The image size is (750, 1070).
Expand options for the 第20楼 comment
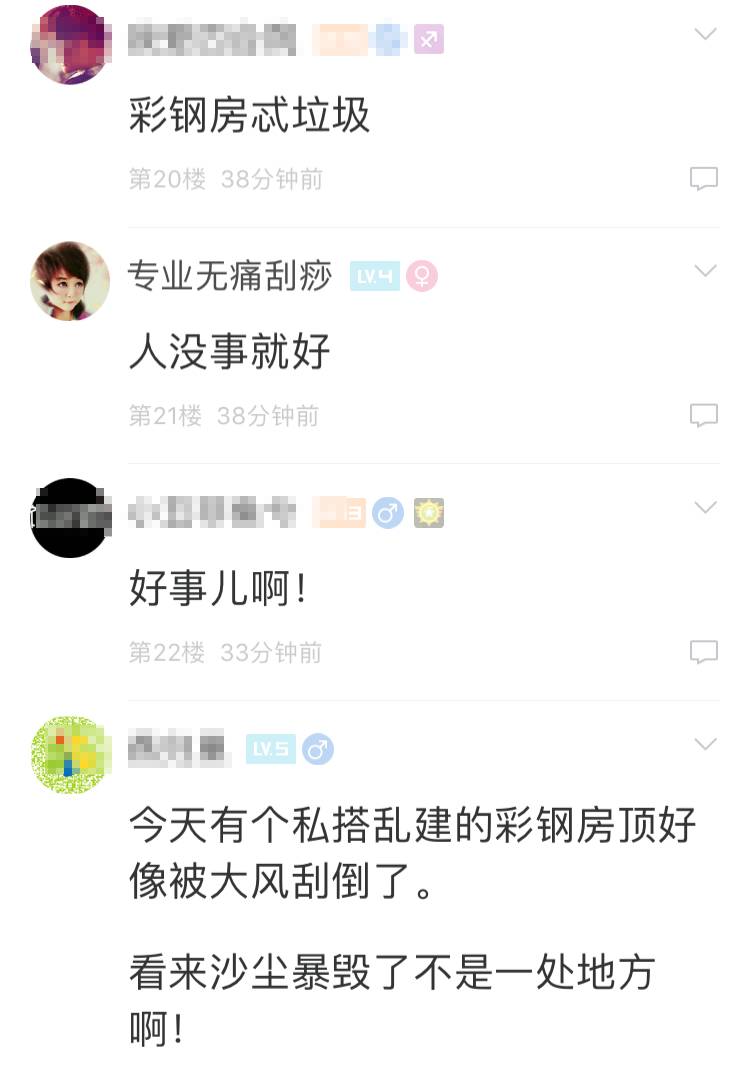coord(705,35)
